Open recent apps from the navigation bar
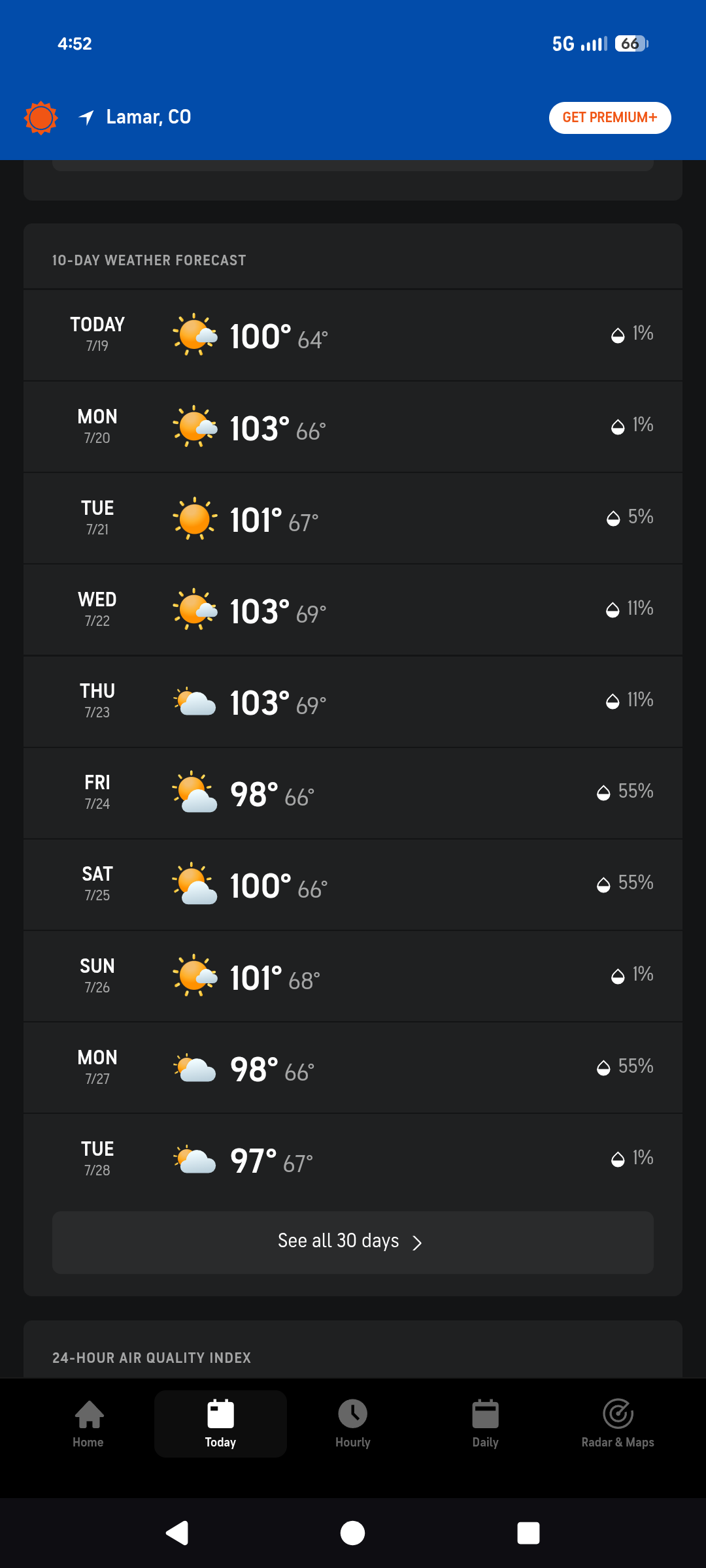Image resolution: width=706 pixels, height=1568 pixels. pos(528,1533)
